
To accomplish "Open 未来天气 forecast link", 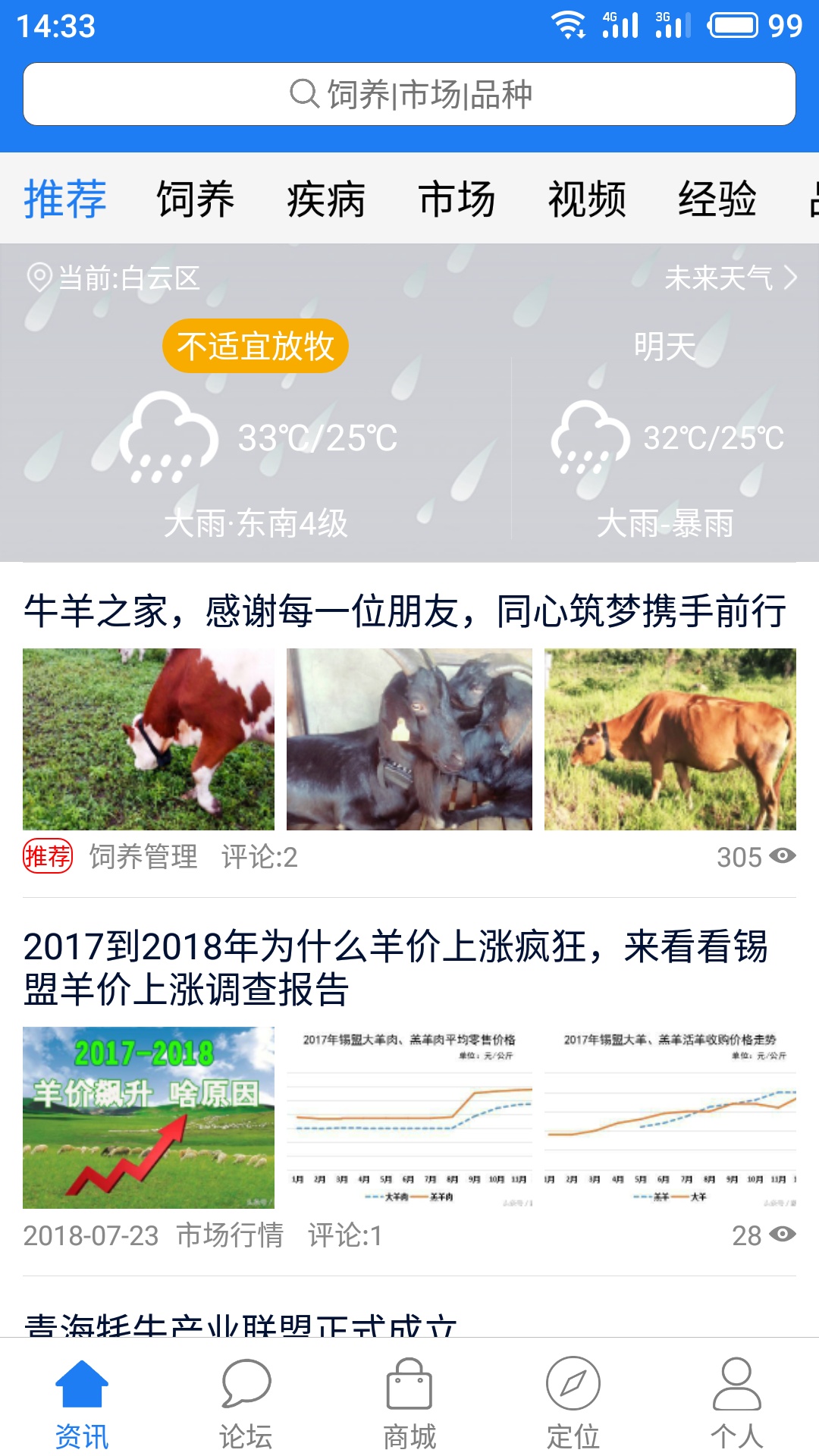I will coord(731,278).
